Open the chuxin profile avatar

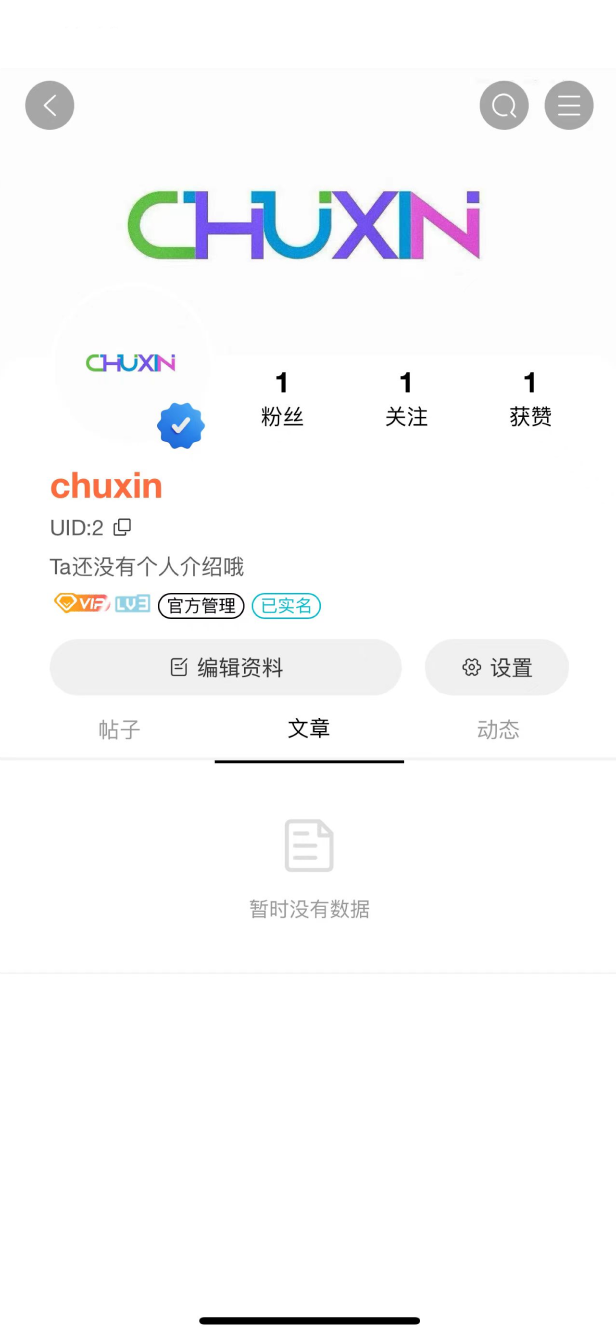point(131,363)
